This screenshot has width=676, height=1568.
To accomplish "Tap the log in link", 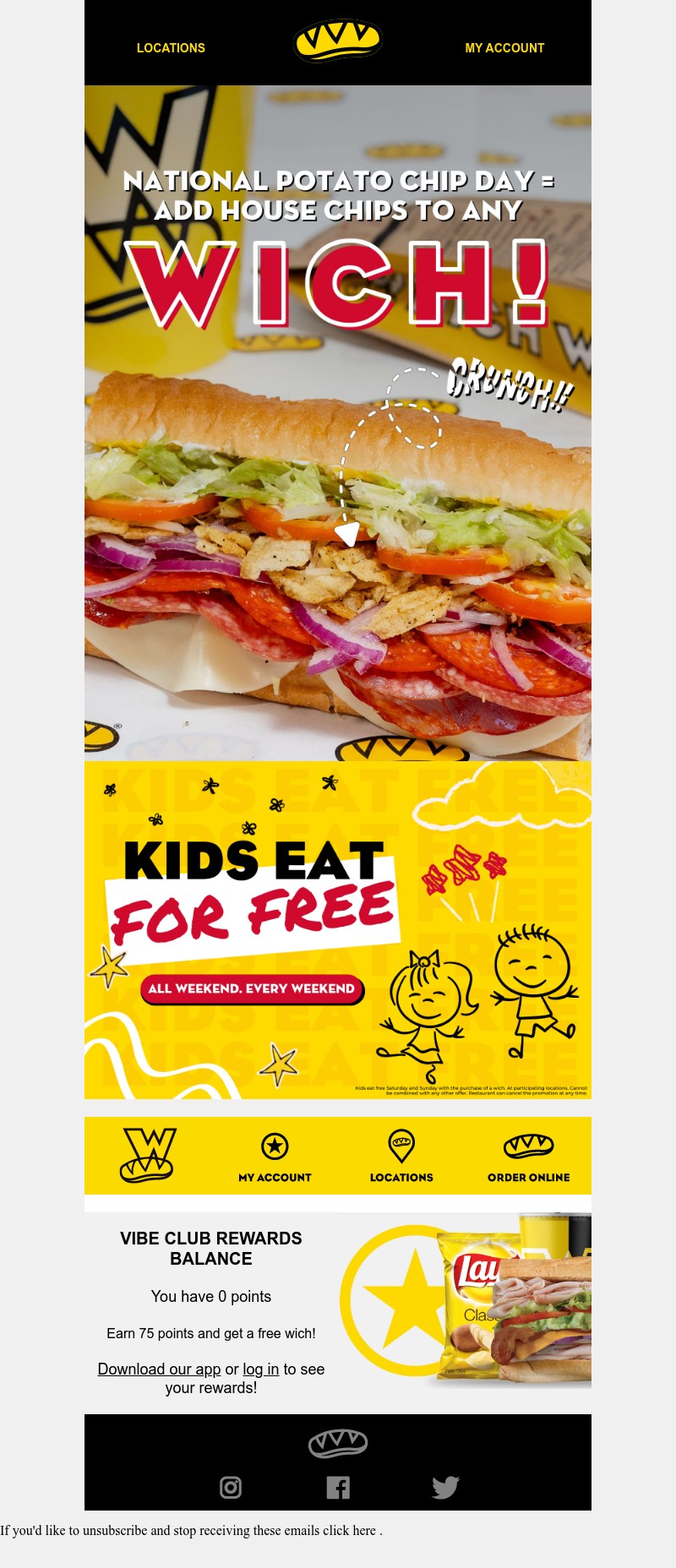I will [260, 1369].
